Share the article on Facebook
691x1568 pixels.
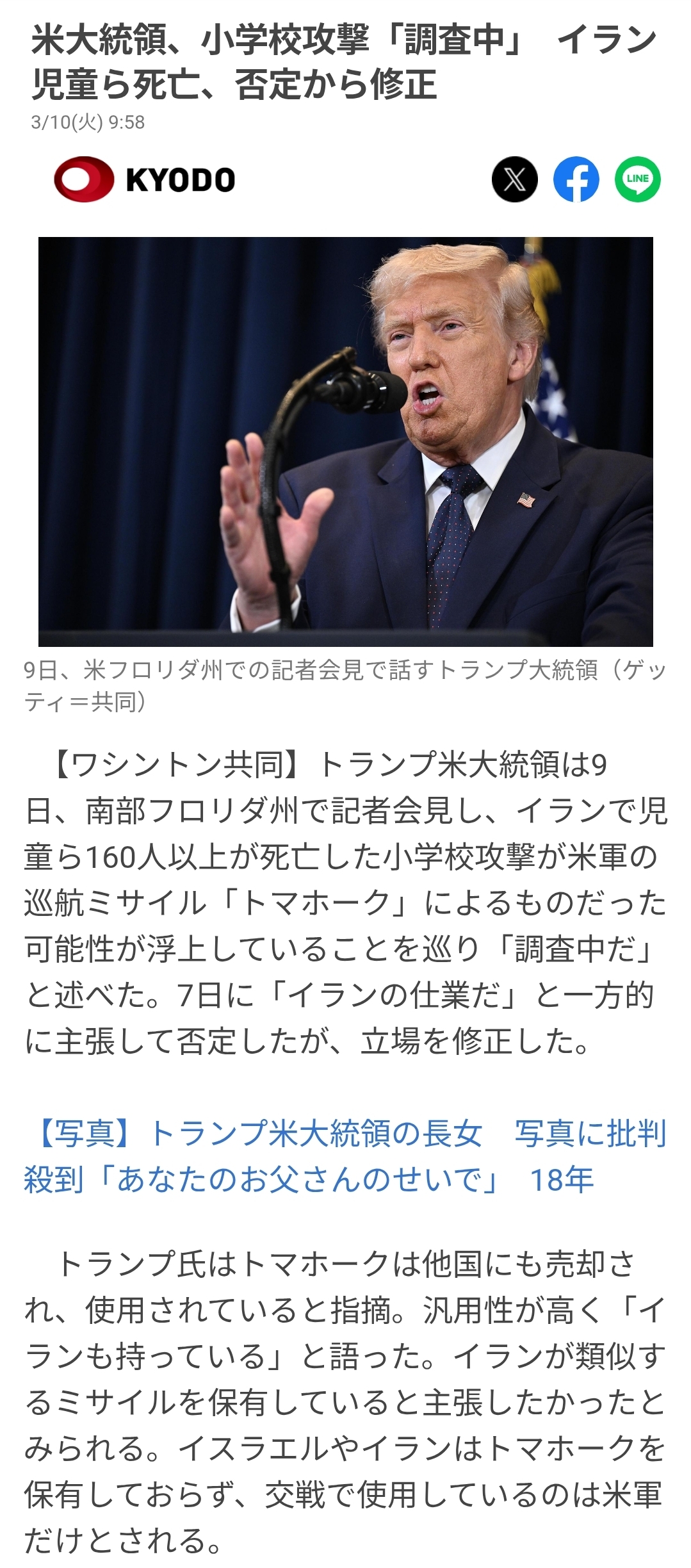[576, 179]
